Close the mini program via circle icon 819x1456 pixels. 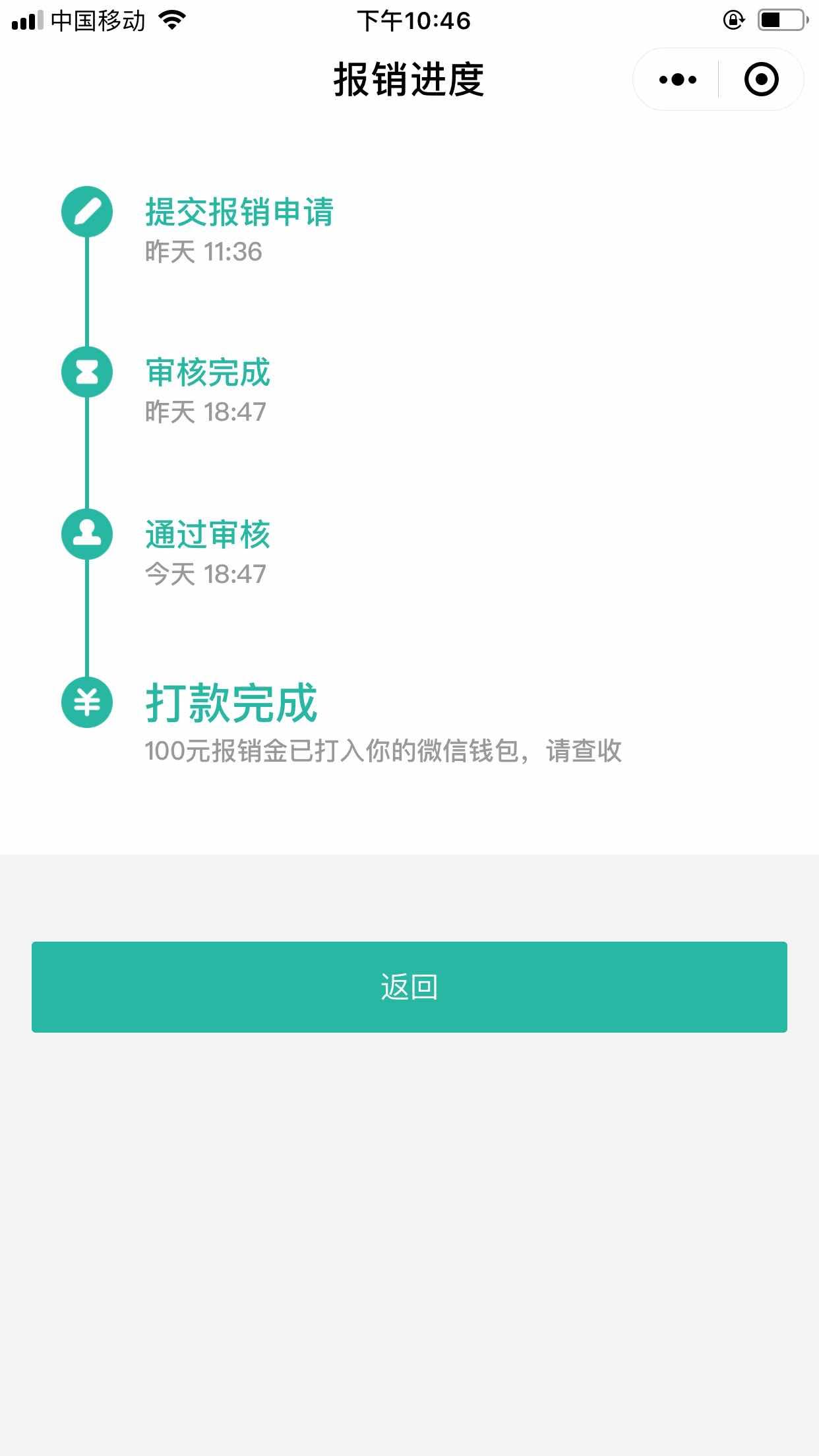761,80
